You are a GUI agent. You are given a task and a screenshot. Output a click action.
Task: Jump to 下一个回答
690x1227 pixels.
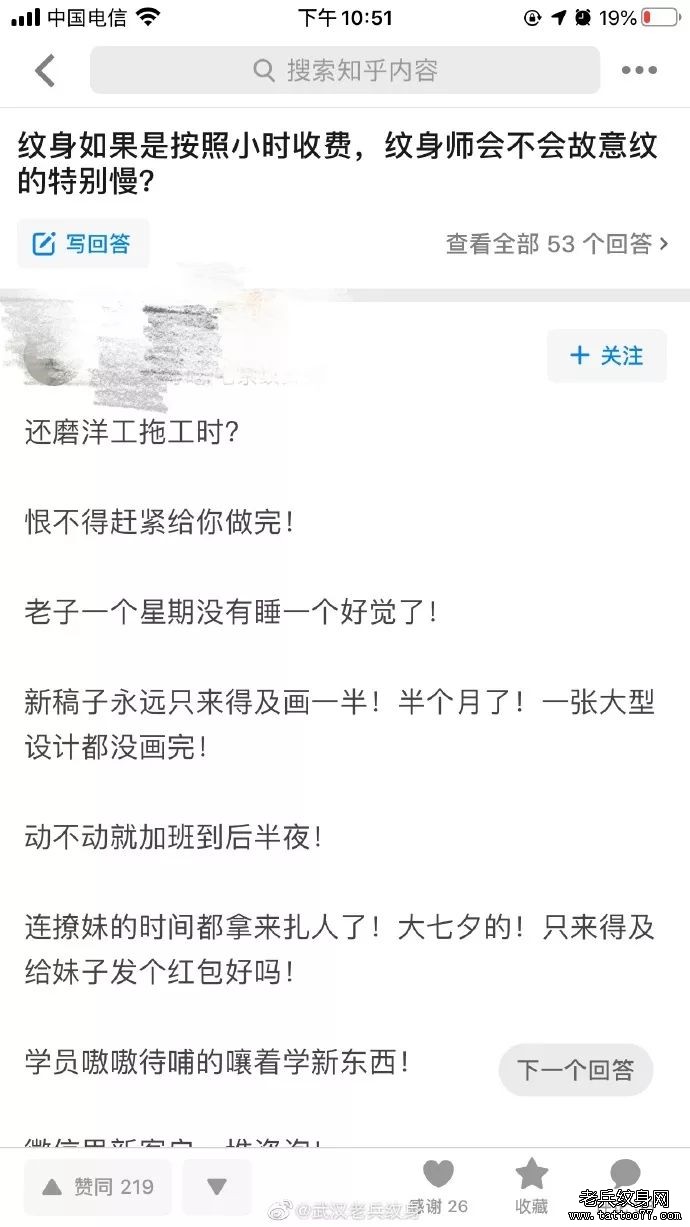[x=575, y=1070]
